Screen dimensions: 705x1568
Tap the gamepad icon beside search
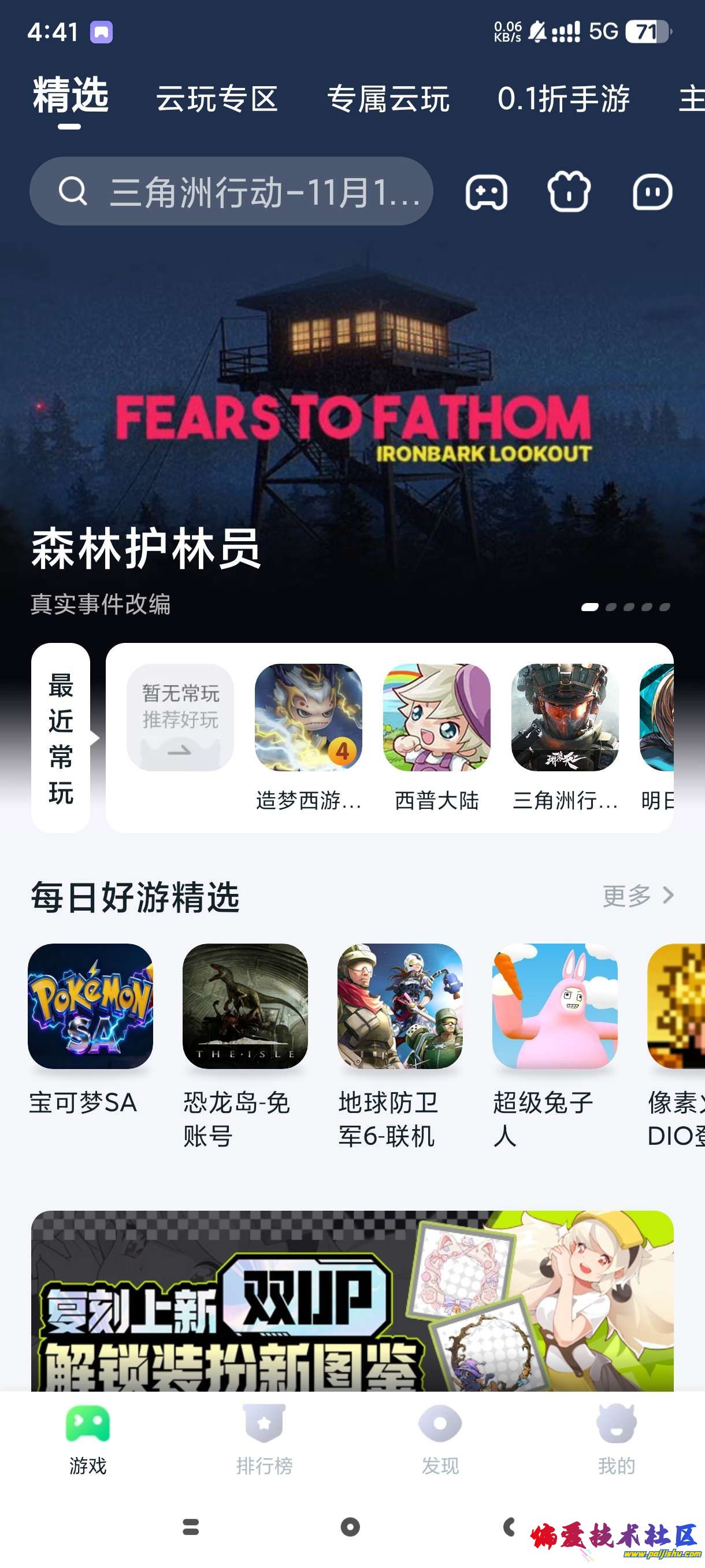(486, 193)
